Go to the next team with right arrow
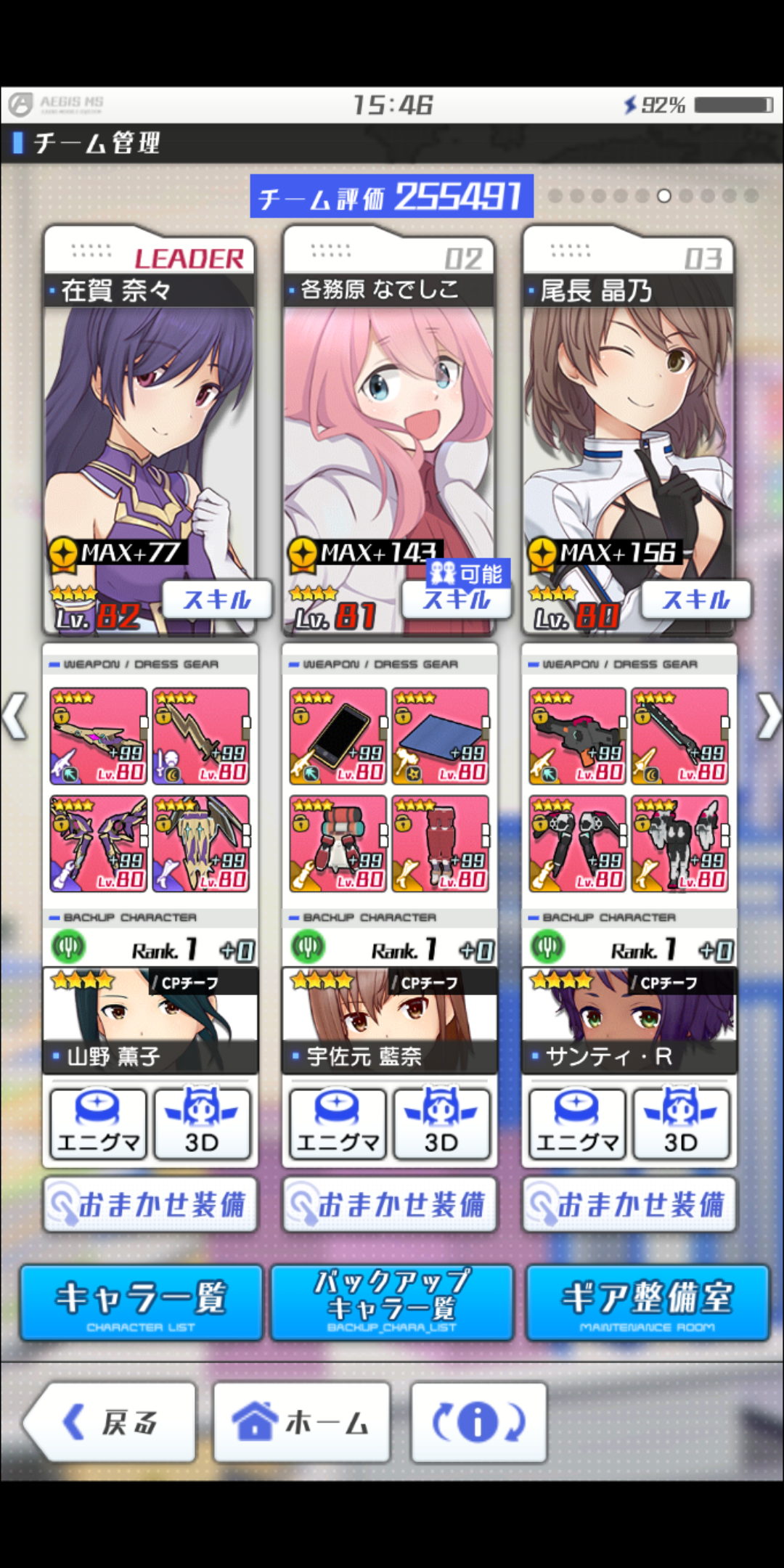 (x=768, y=716)
